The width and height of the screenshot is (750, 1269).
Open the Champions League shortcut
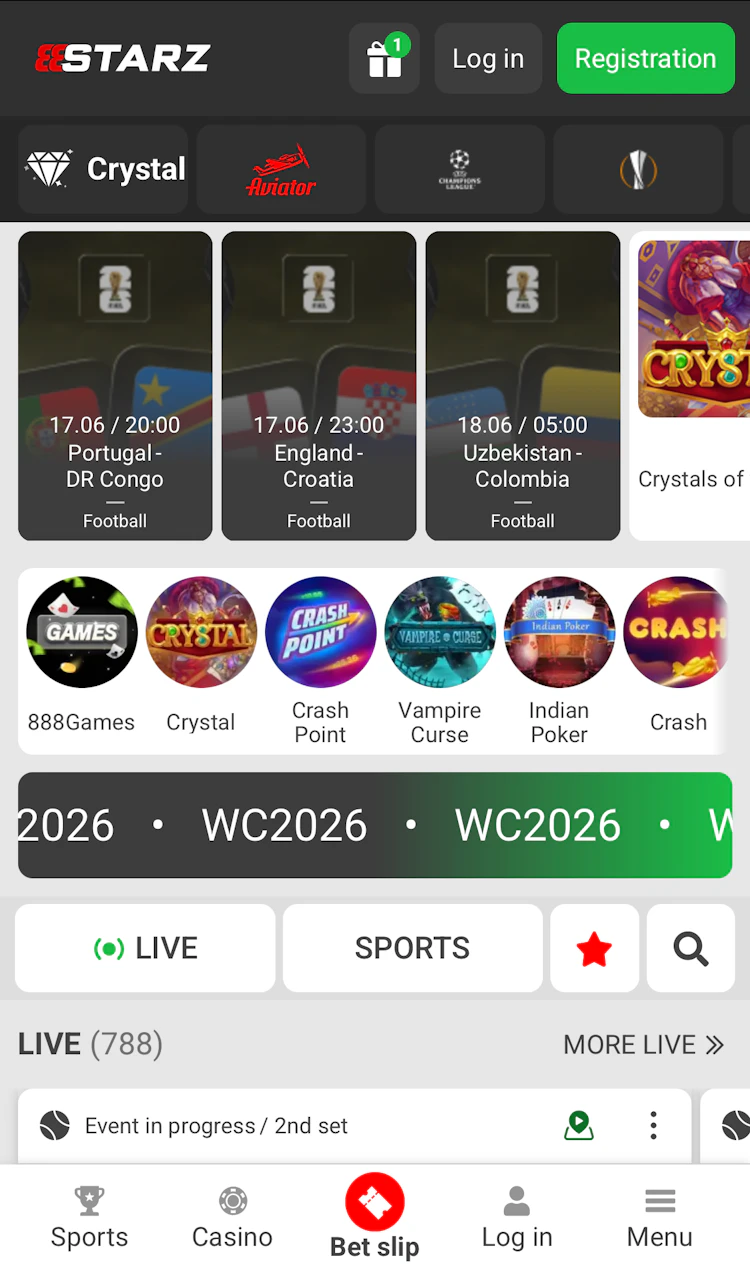[460, 169]
